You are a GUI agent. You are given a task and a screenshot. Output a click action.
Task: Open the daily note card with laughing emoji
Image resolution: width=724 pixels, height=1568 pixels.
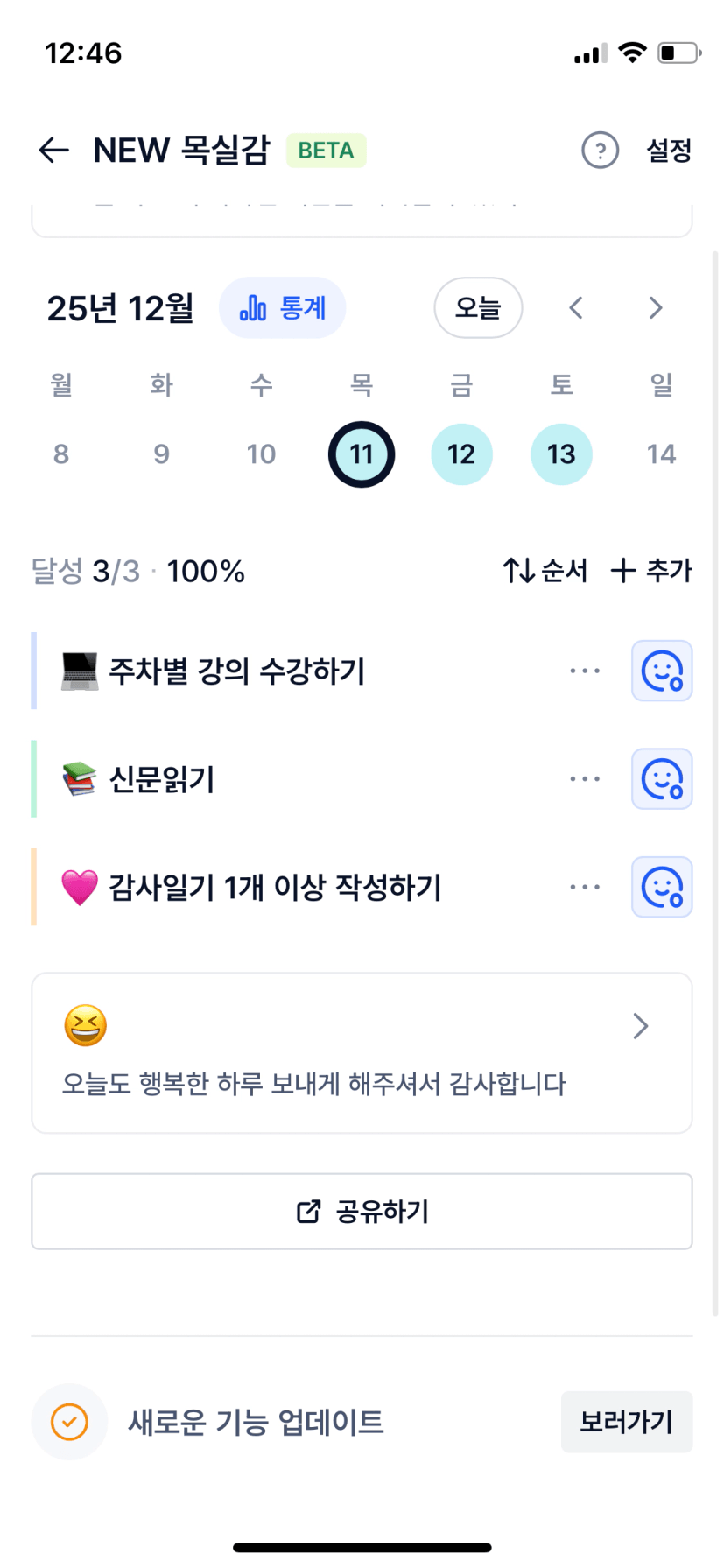(362, 1053)
